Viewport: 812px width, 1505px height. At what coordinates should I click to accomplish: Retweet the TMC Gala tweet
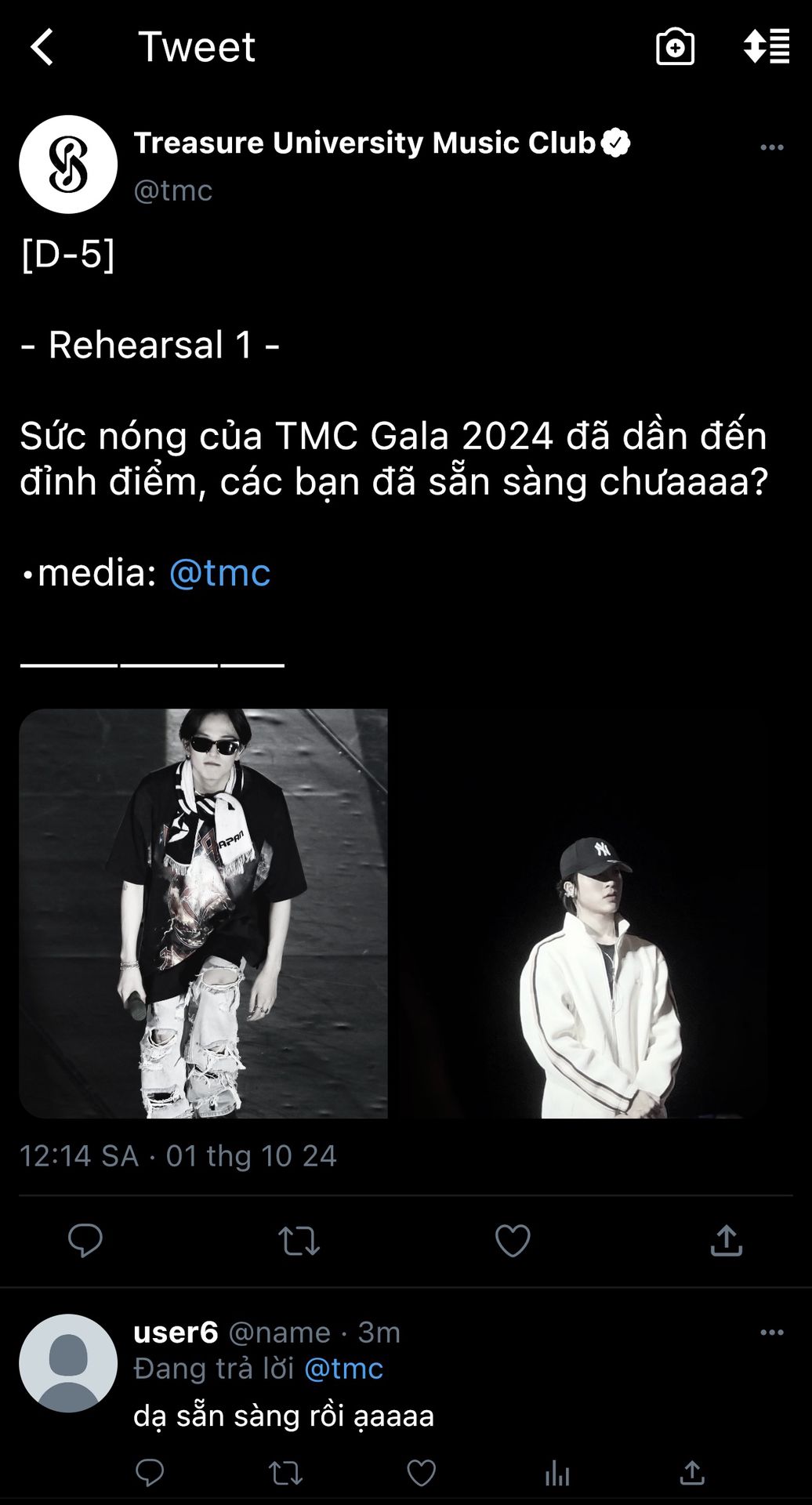(299, 1240)
